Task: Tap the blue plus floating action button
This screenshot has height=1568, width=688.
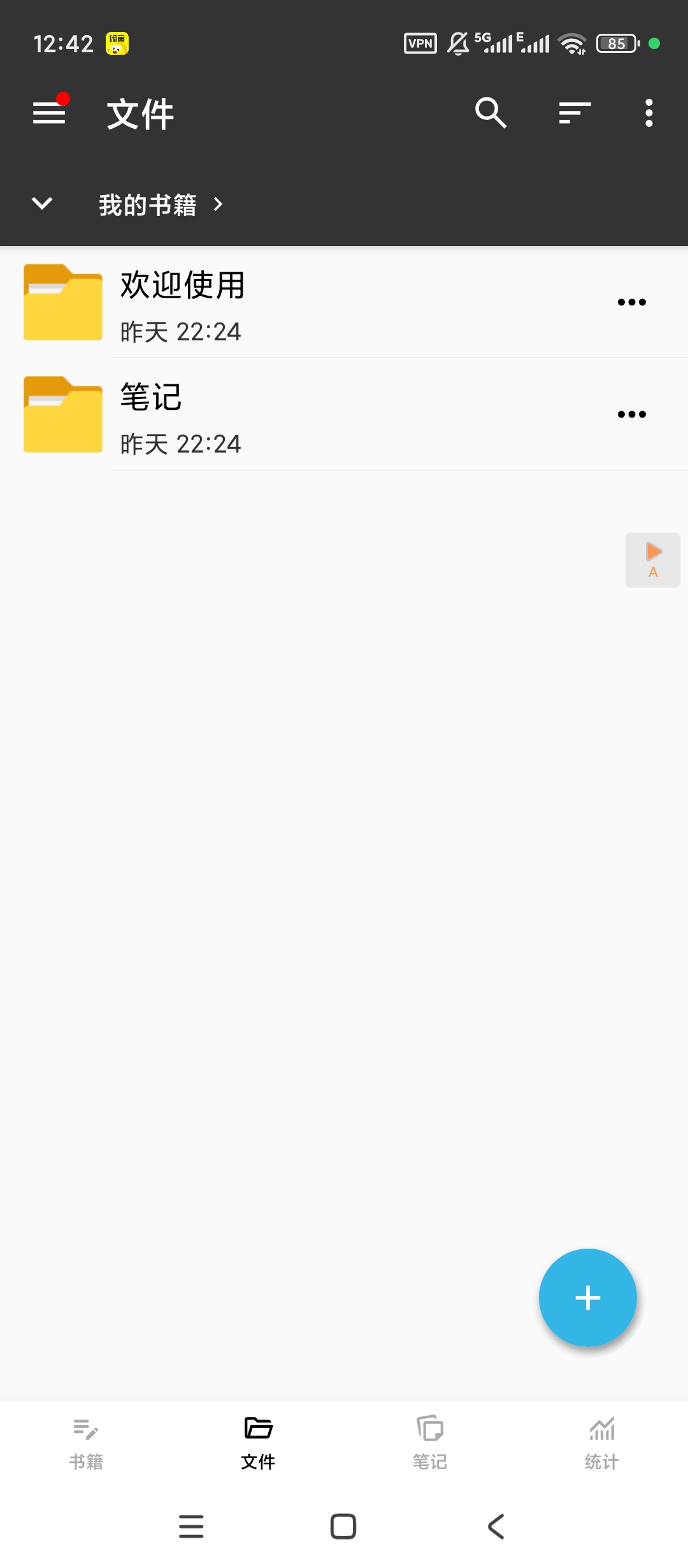Action: pyautogui.click(x=587, y=1298)
